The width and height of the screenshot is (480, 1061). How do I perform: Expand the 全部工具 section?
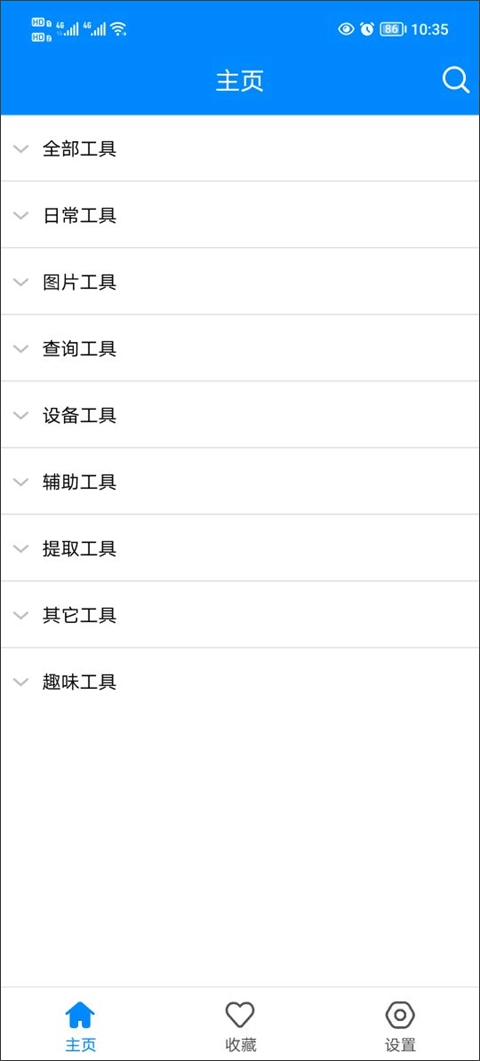click(240, 148)
